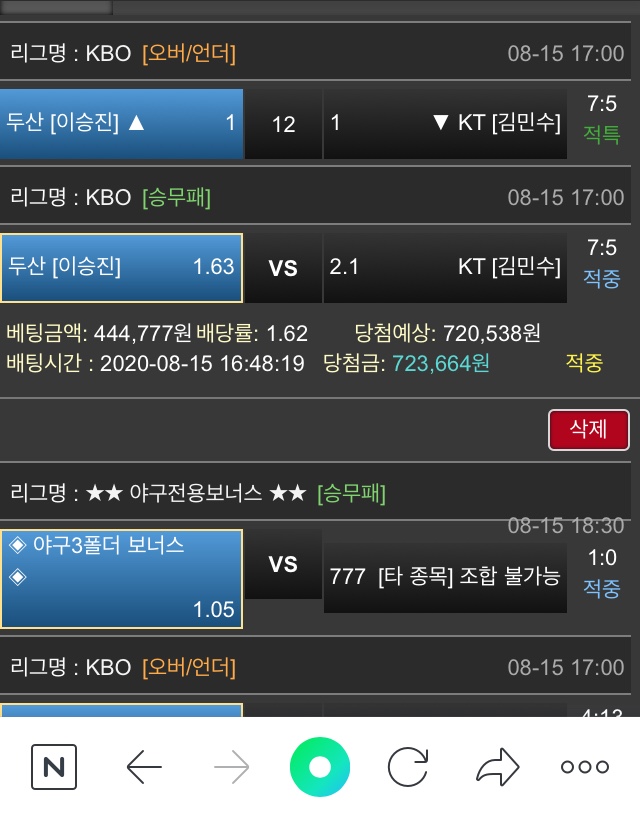
Task: Go back with the browser back arrow
Action: [x=144, y=767]
